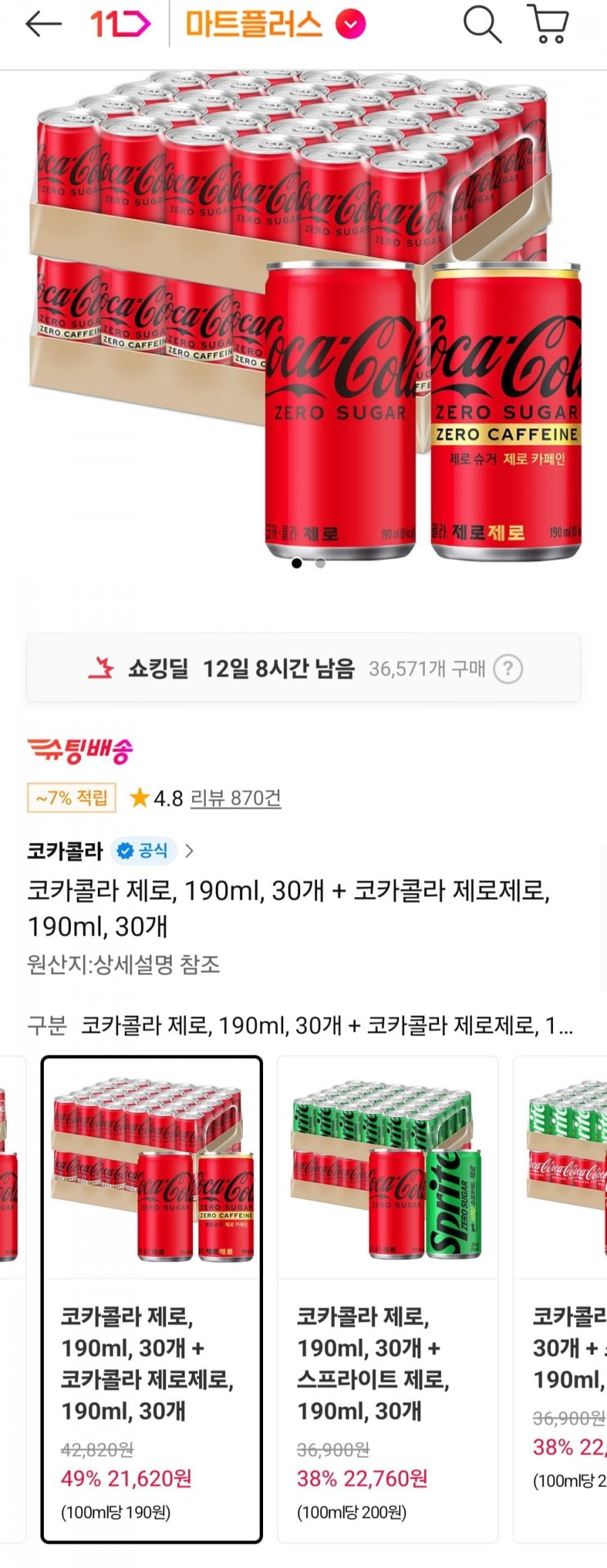Screen dimensions: 607x1568
Task: Tap the 슈팅배송 delivery badge
Action: coord(80,750)
